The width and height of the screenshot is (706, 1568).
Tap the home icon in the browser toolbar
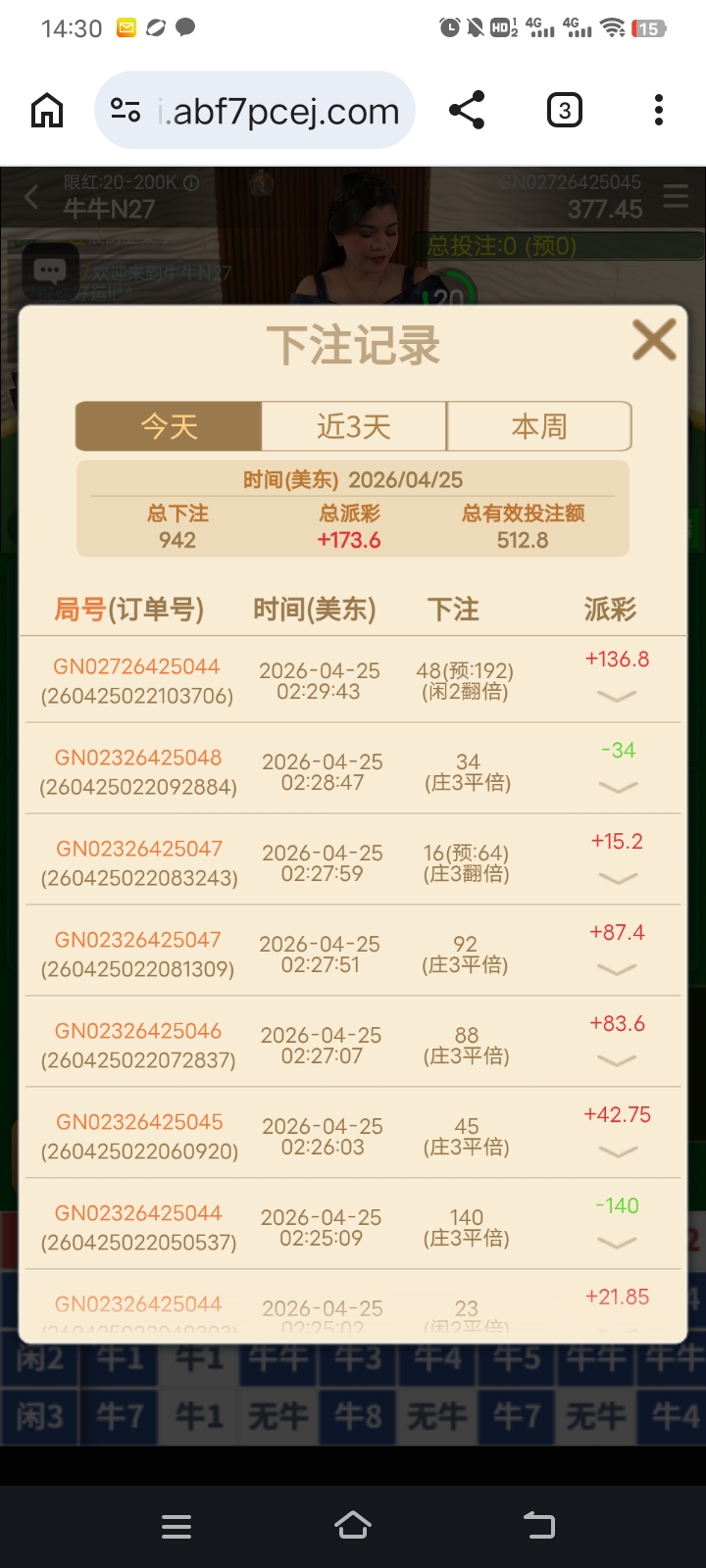pos(45,110)
